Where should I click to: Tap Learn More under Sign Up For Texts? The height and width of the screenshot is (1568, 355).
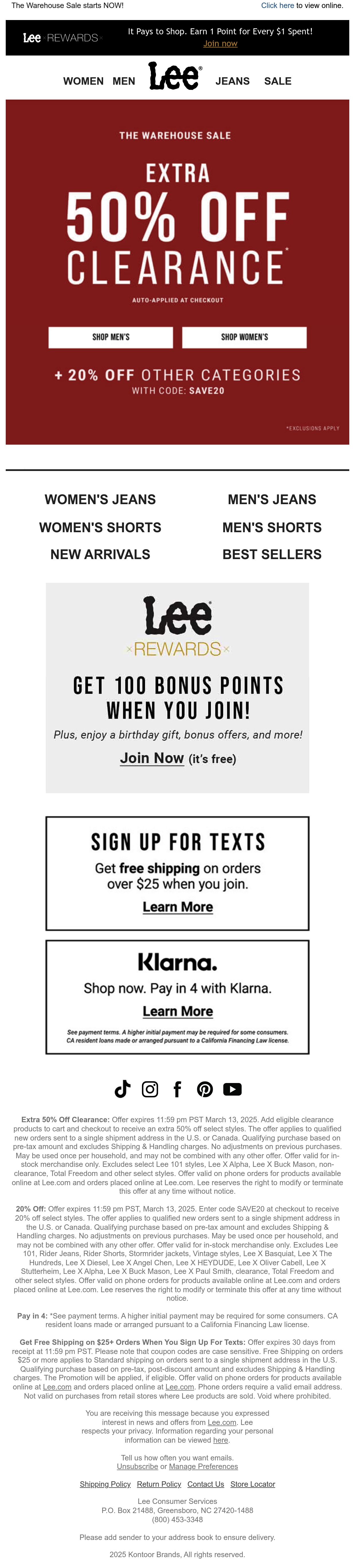[178, 907]
